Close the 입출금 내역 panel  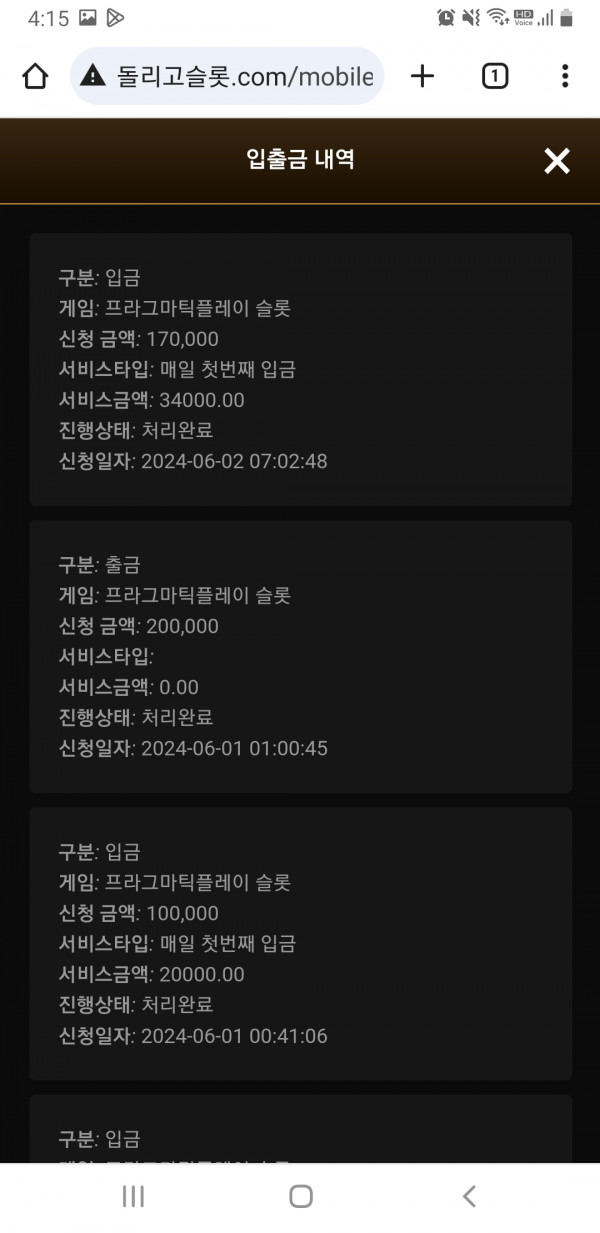click(x=556, y=160)
